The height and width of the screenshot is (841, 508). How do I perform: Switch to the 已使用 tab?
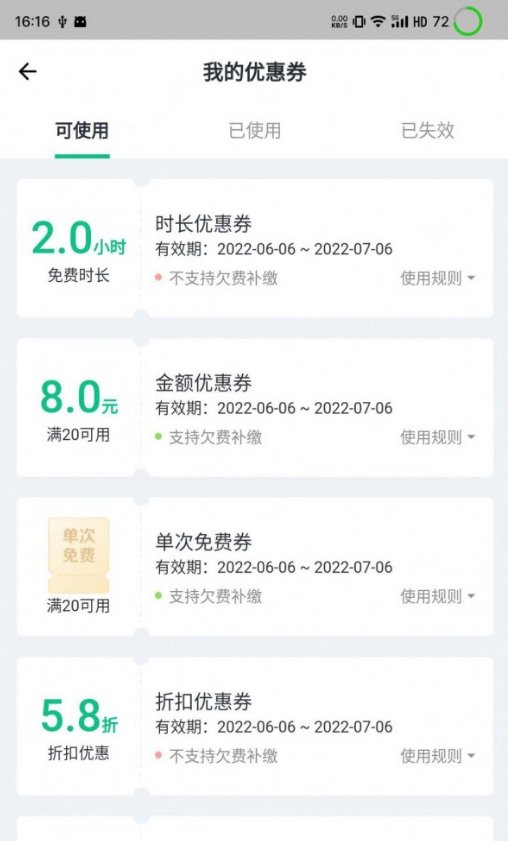pos(255,130)
